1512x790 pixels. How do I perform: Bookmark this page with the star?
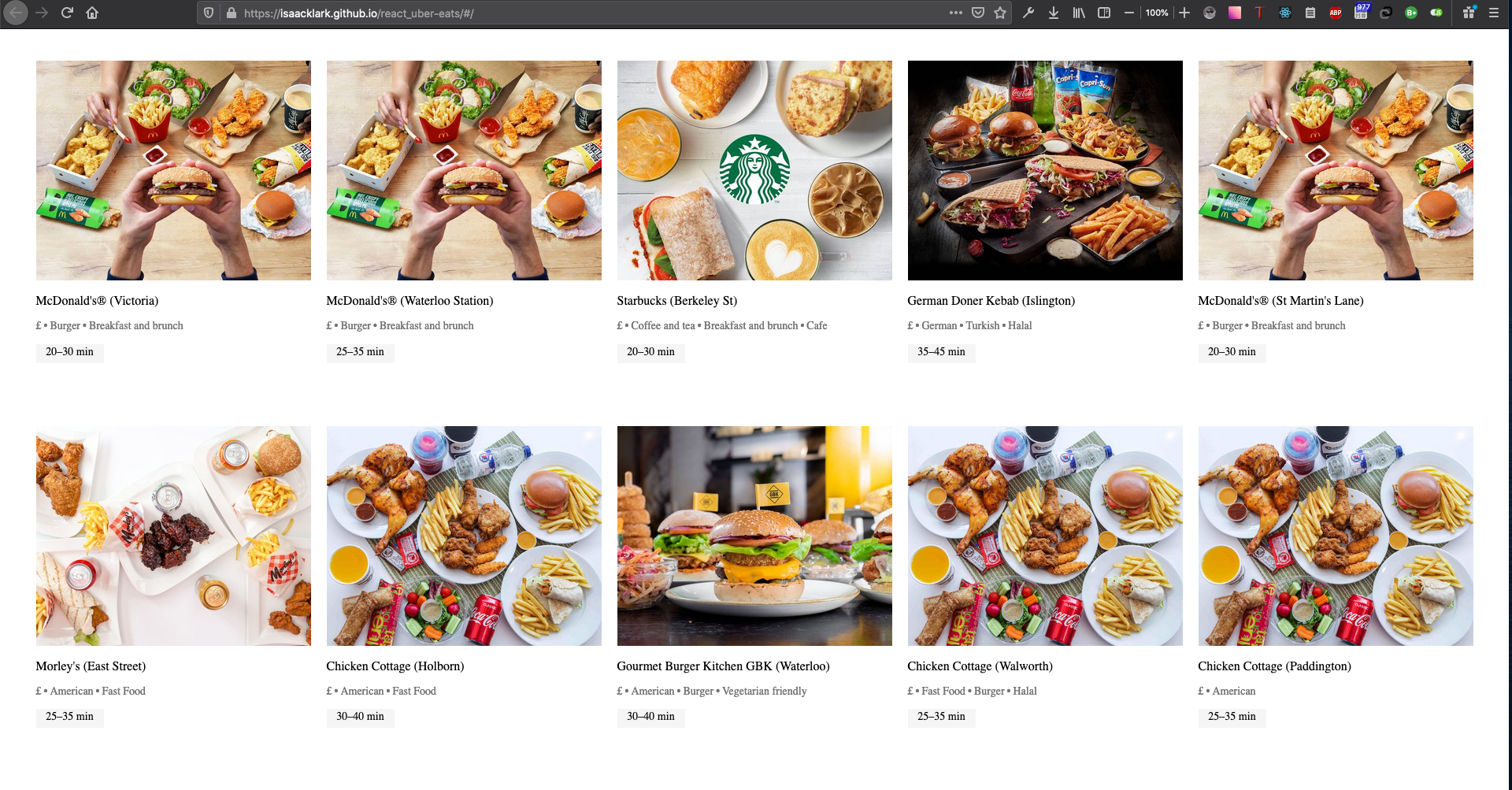(x=1000, y=13)
